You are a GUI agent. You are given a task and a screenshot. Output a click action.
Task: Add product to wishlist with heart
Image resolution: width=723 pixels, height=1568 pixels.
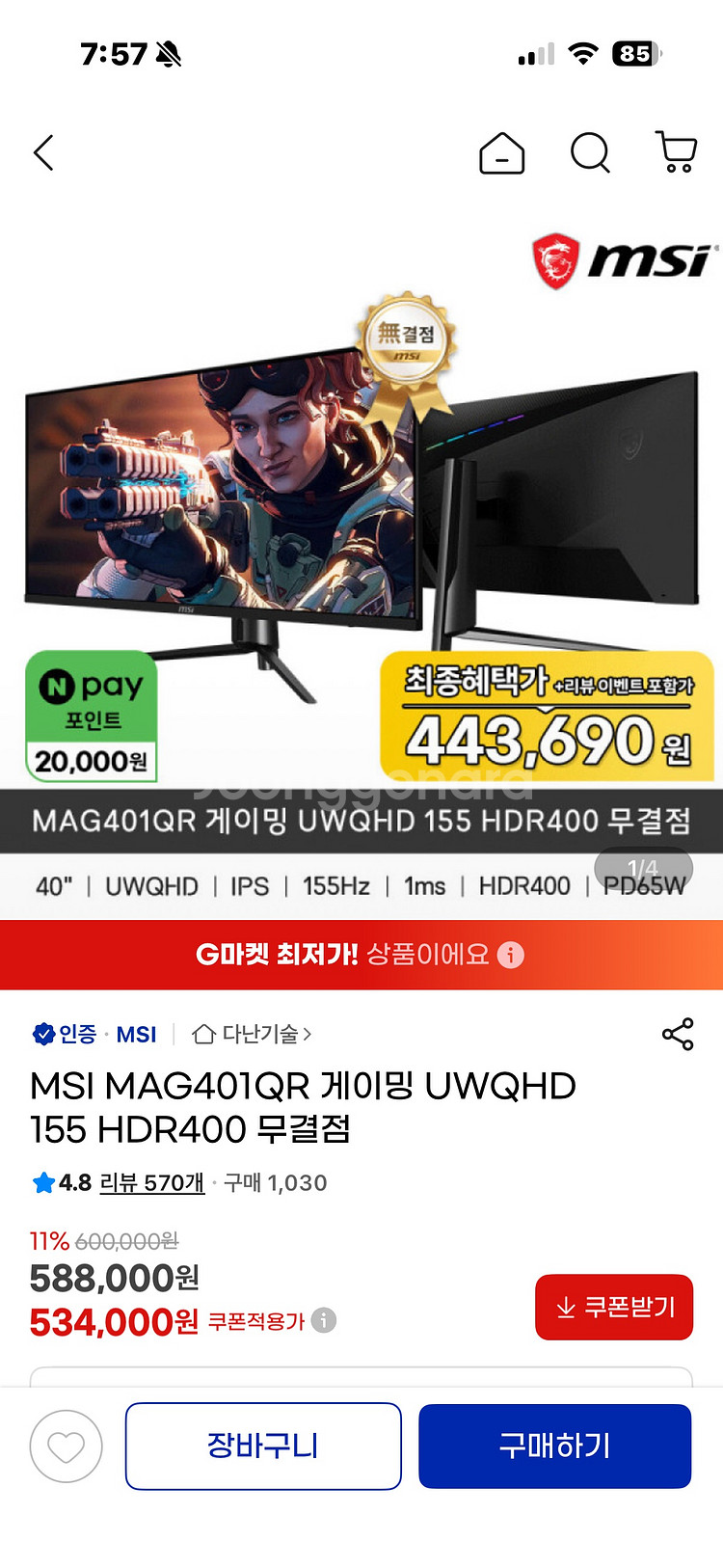click(x=66, y=1446)
